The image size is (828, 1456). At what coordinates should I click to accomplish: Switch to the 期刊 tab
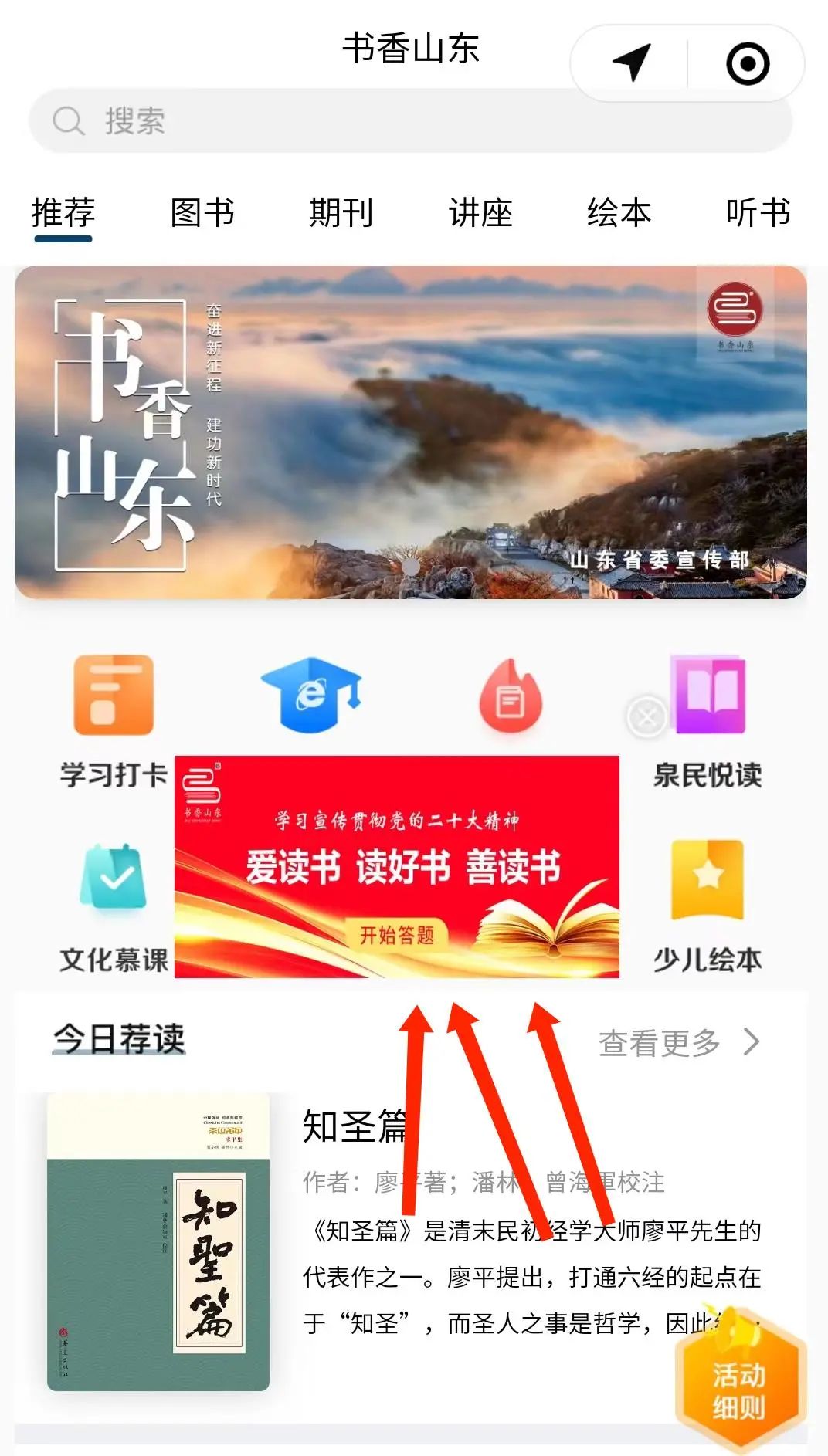click(341, 213)
